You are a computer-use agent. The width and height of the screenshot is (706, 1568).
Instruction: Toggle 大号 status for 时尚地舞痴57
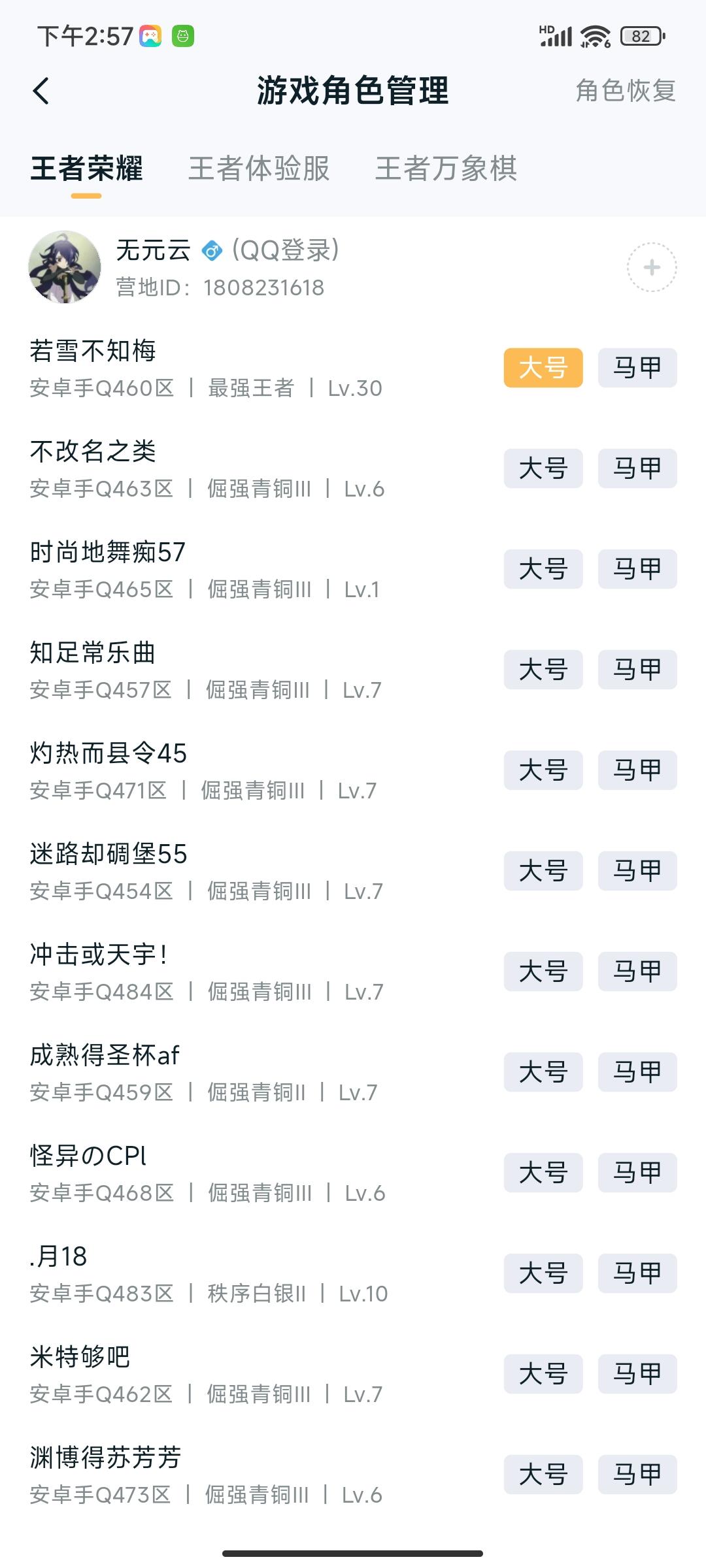[x=543, y=569]
